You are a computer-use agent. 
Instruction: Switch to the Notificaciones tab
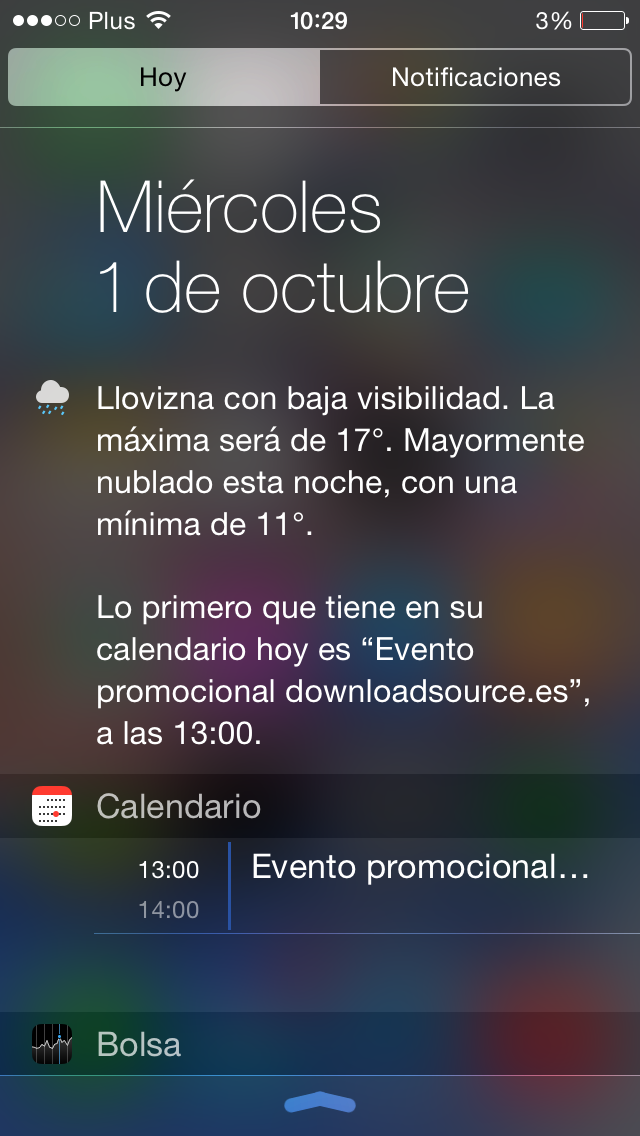click(476, 78)
